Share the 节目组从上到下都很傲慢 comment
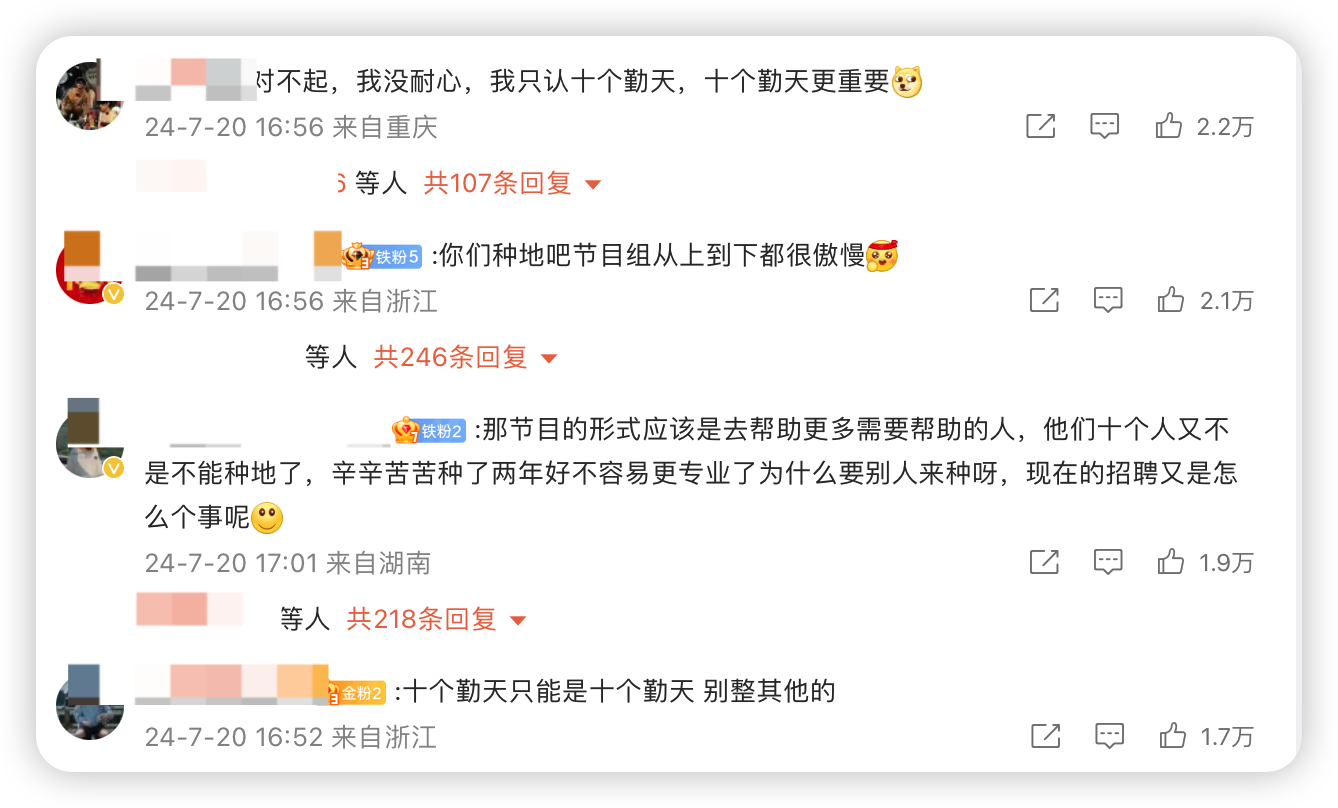 tap(1044, 300)
